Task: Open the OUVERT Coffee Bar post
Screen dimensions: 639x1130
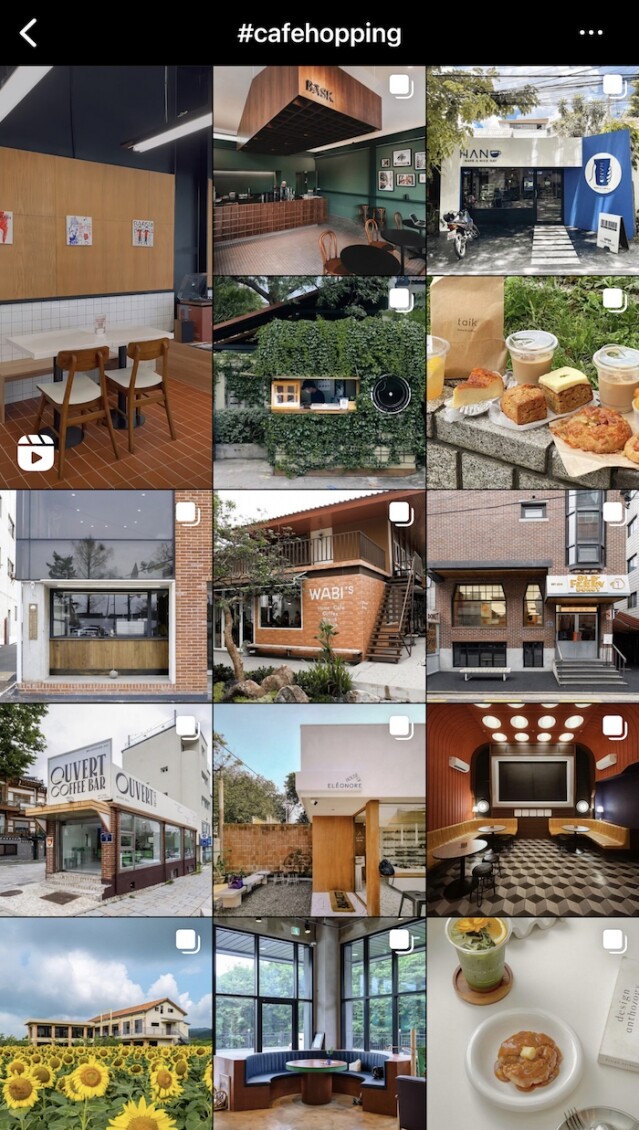Action: pyautogui.click(x=105, y=809)
